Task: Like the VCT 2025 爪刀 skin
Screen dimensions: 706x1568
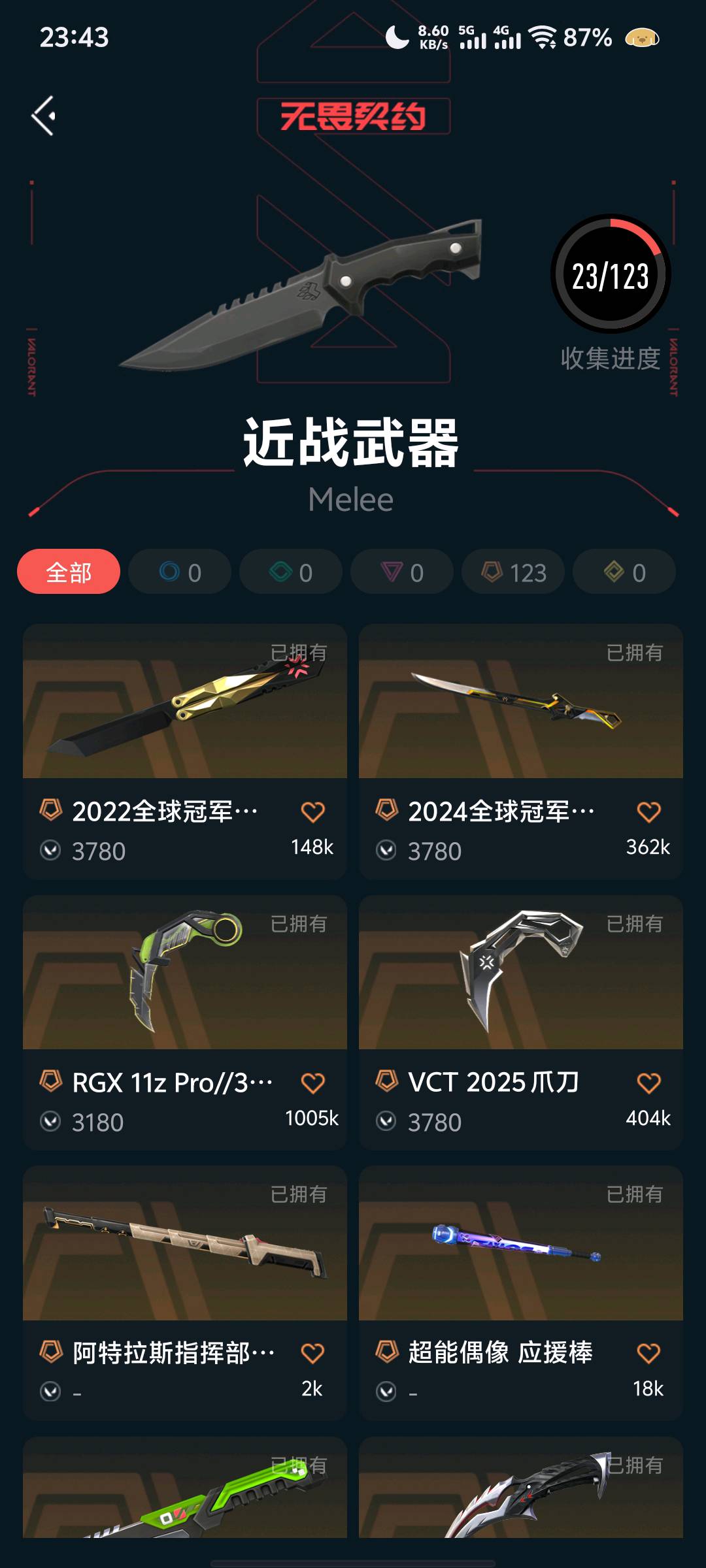Action: tap(648, 1083)
